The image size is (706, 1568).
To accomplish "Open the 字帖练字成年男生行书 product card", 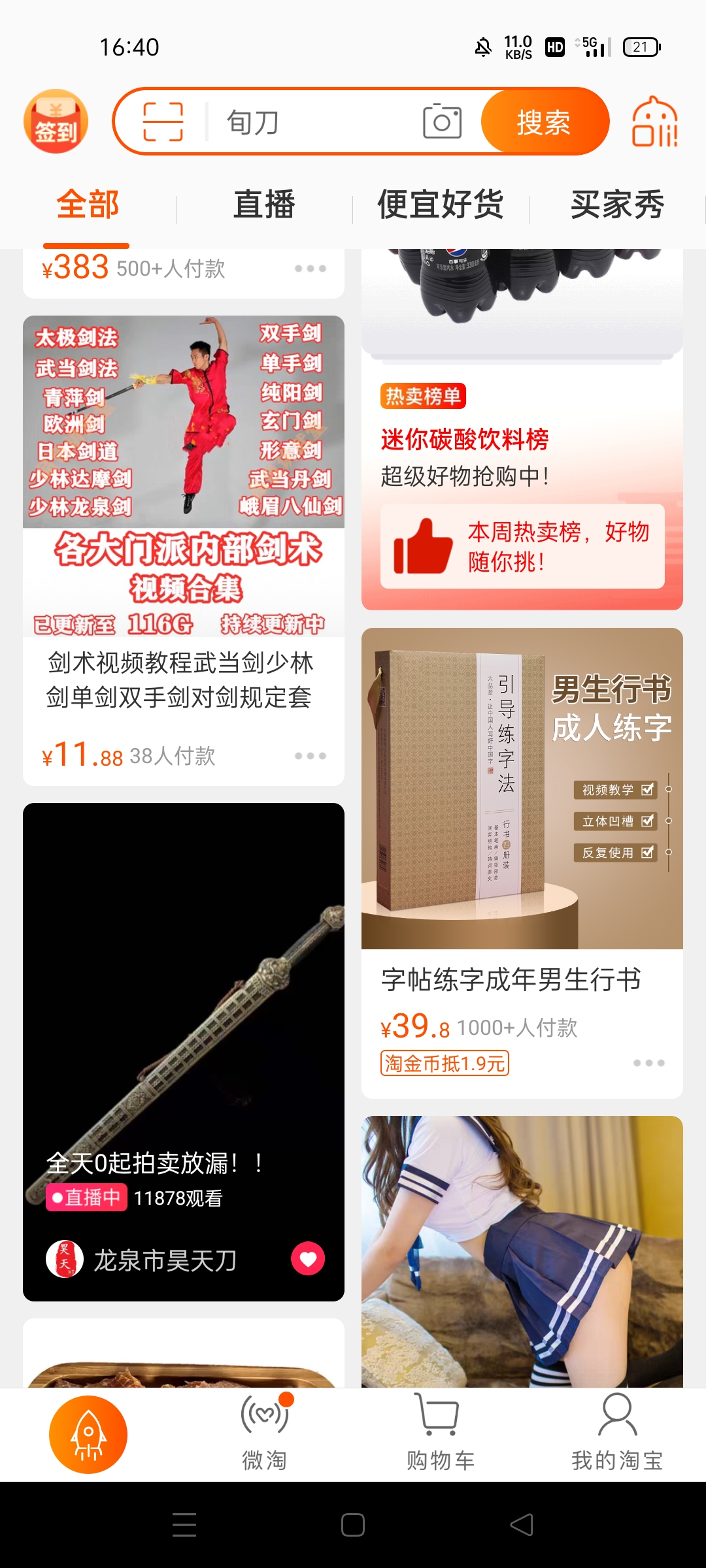I will point(522,849).
